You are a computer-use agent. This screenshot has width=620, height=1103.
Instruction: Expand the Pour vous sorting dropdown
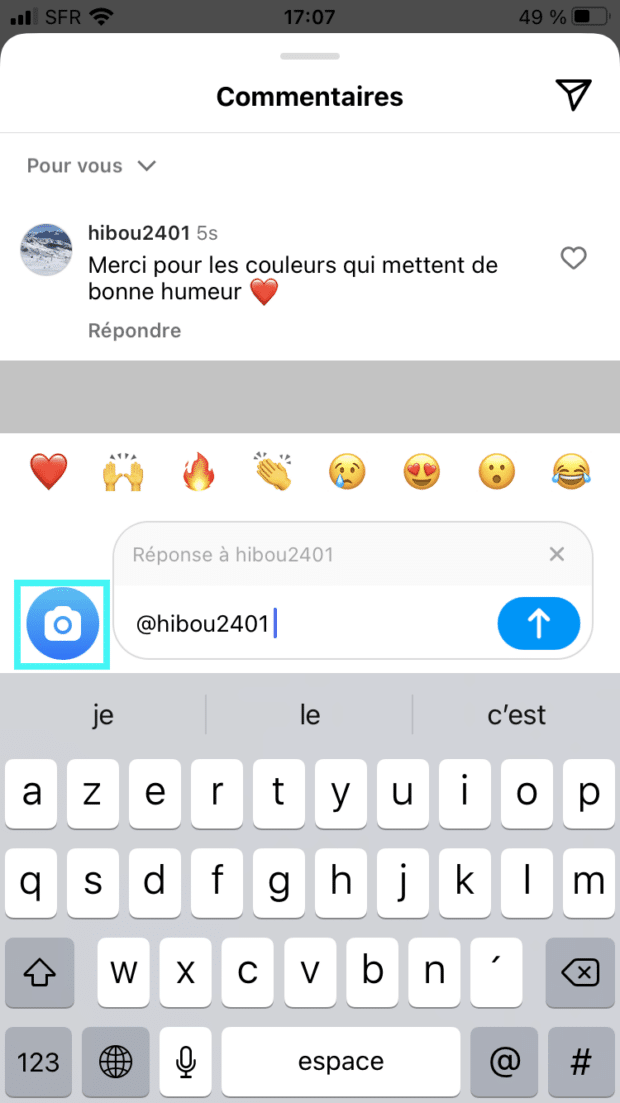tap(91, 166)
